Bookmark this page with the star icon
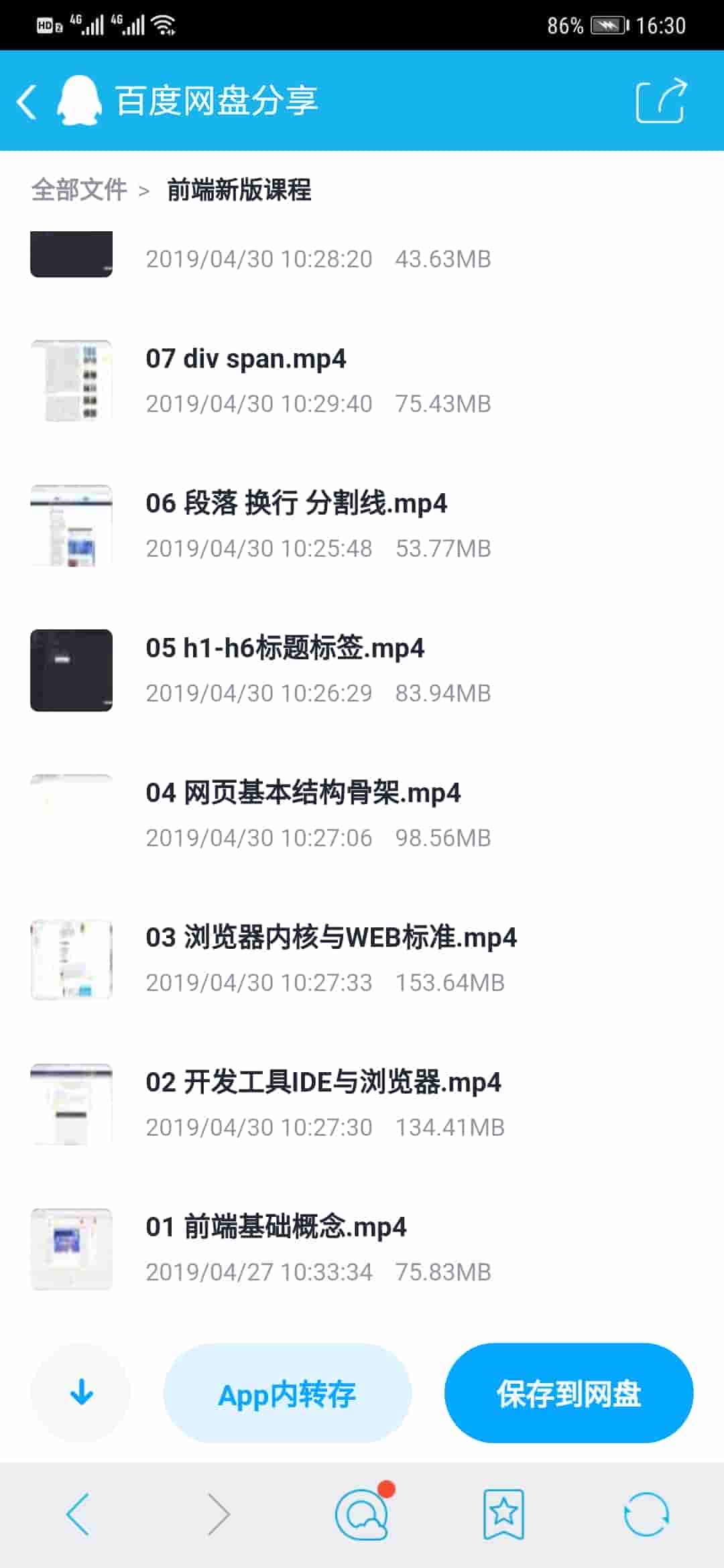This screenshot has width=724, height=1568. coord(503,1514)
